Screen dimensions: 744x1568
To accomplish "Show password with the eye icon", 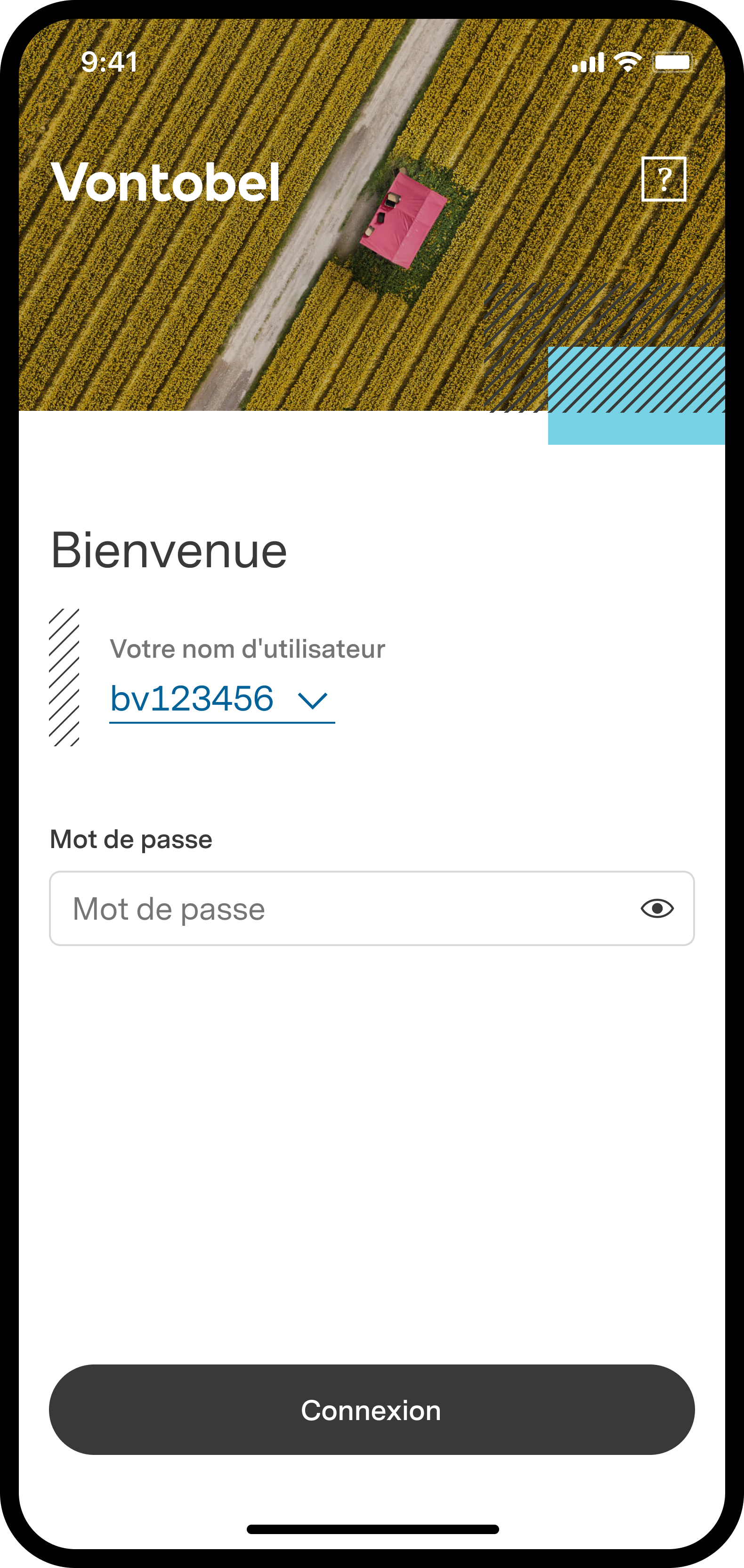I will pyautogui.click(x=657, y=908).
